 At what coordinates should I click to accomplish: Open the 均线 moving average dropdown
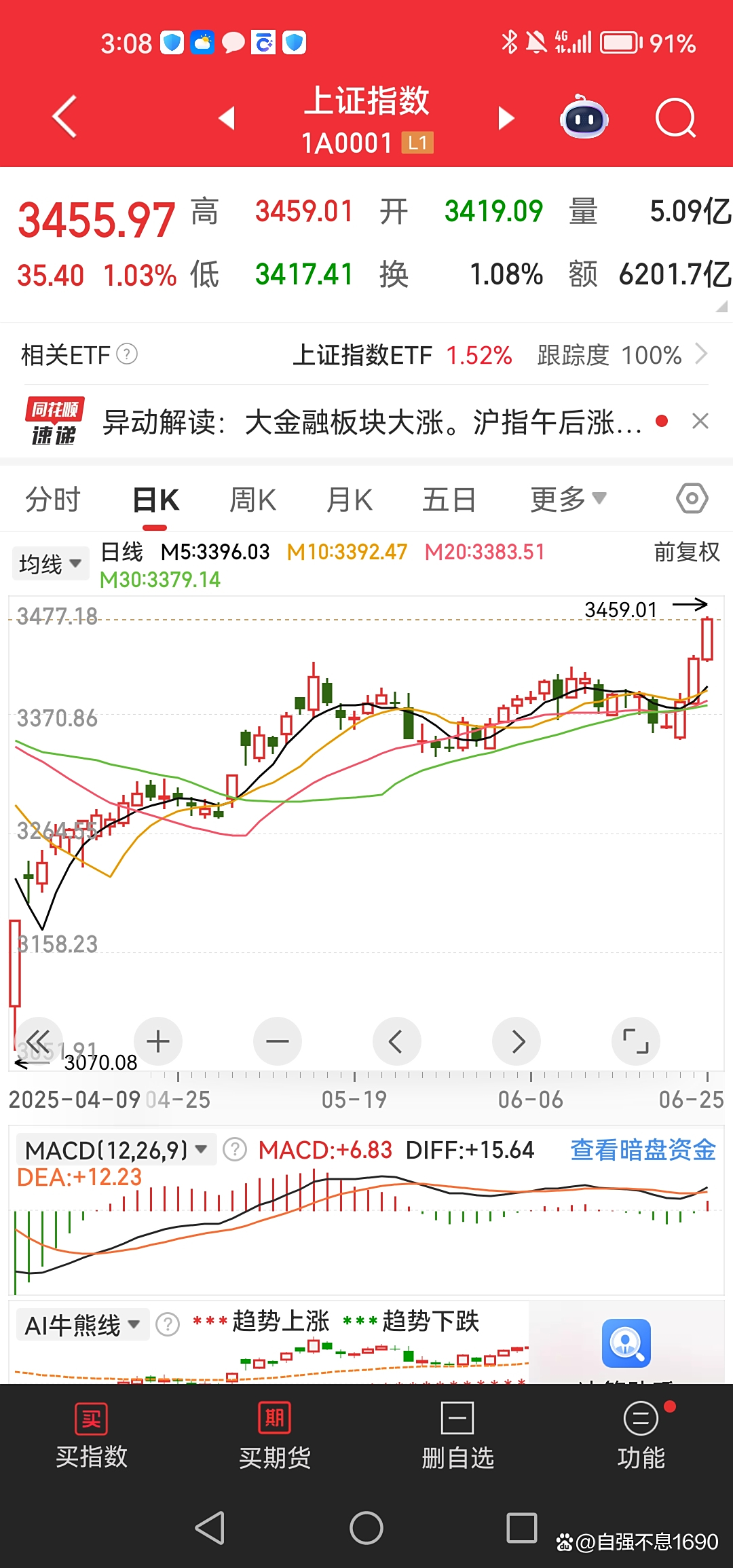tap(51, 562)
